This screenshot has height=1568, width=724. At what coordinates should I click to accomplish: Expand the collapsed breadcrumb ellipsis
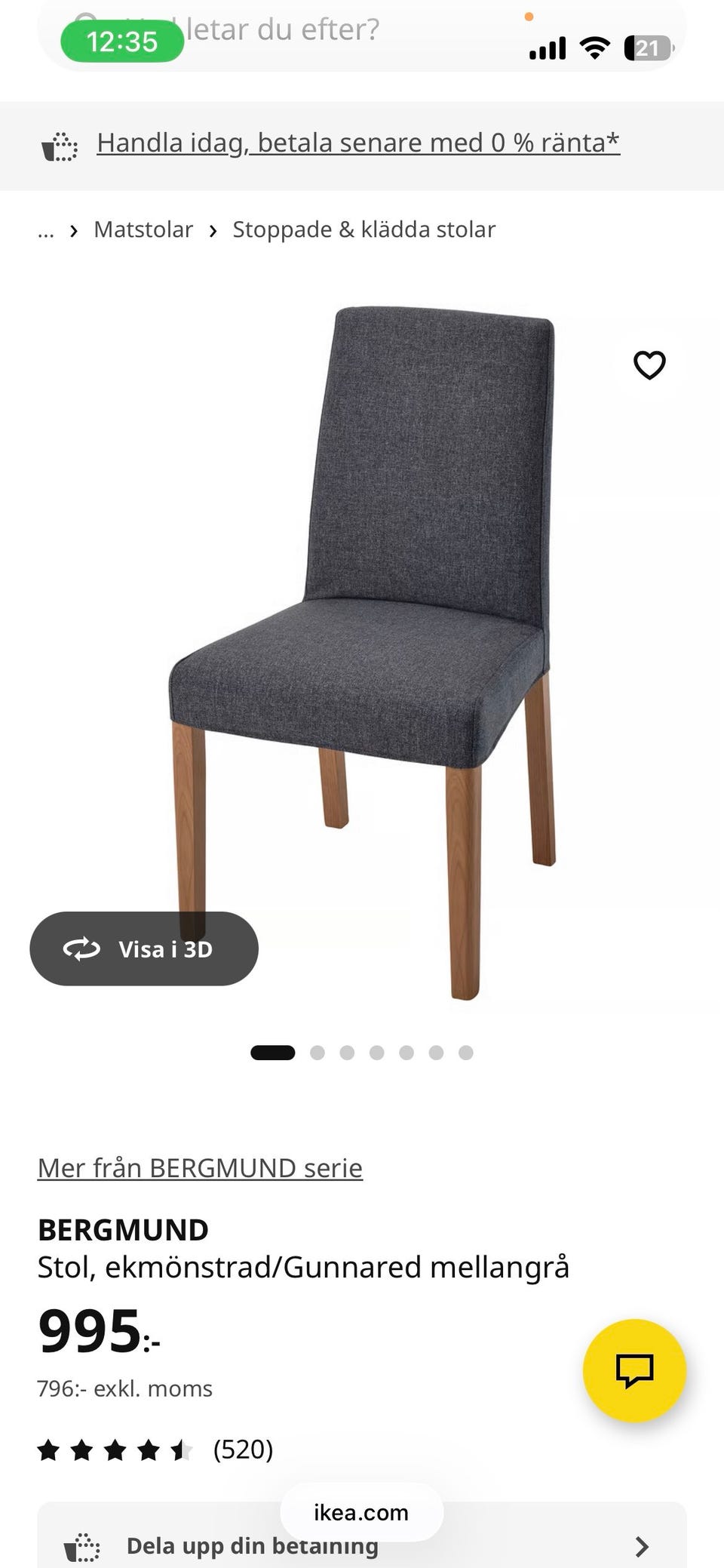46,230
